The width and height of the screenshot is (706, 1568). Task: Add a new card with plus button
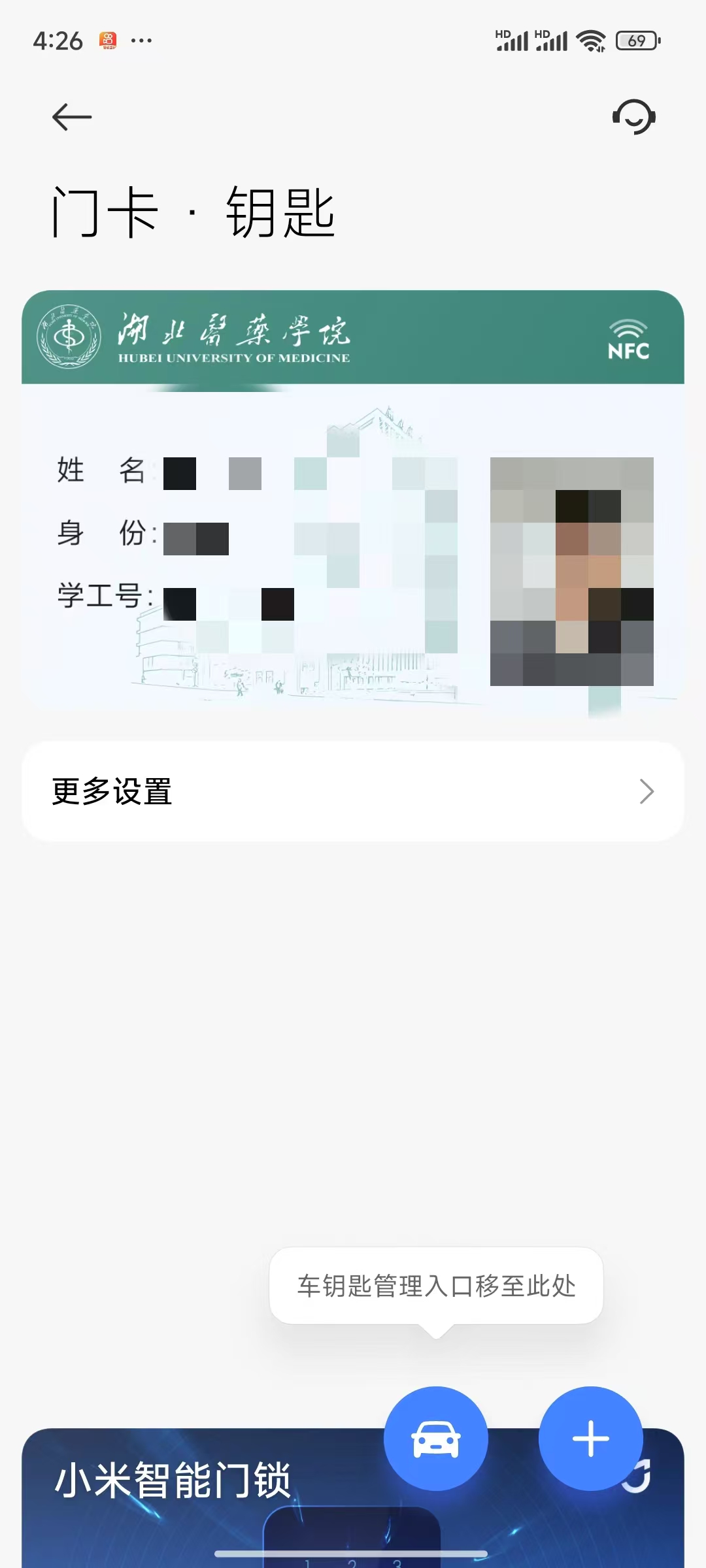590,1439
